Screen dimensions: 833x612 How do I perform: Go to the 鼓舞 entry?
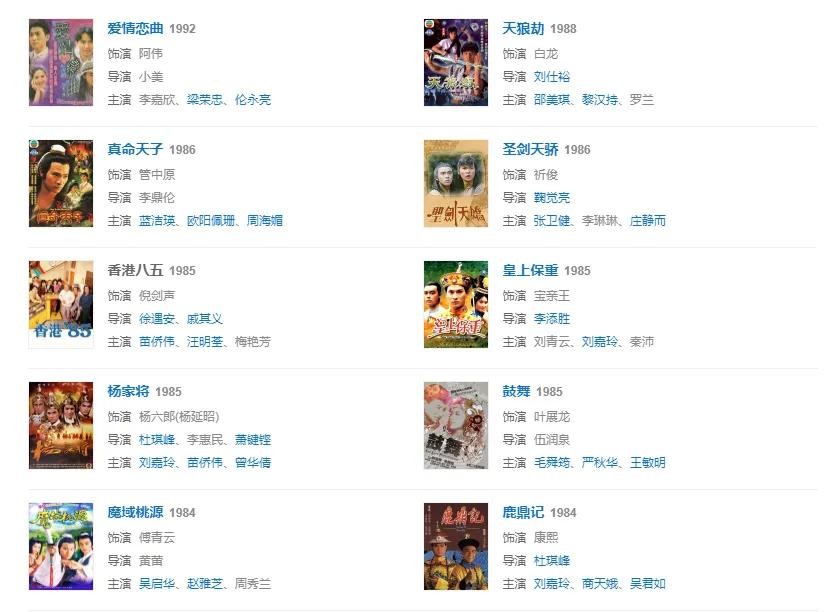(516, 391)
